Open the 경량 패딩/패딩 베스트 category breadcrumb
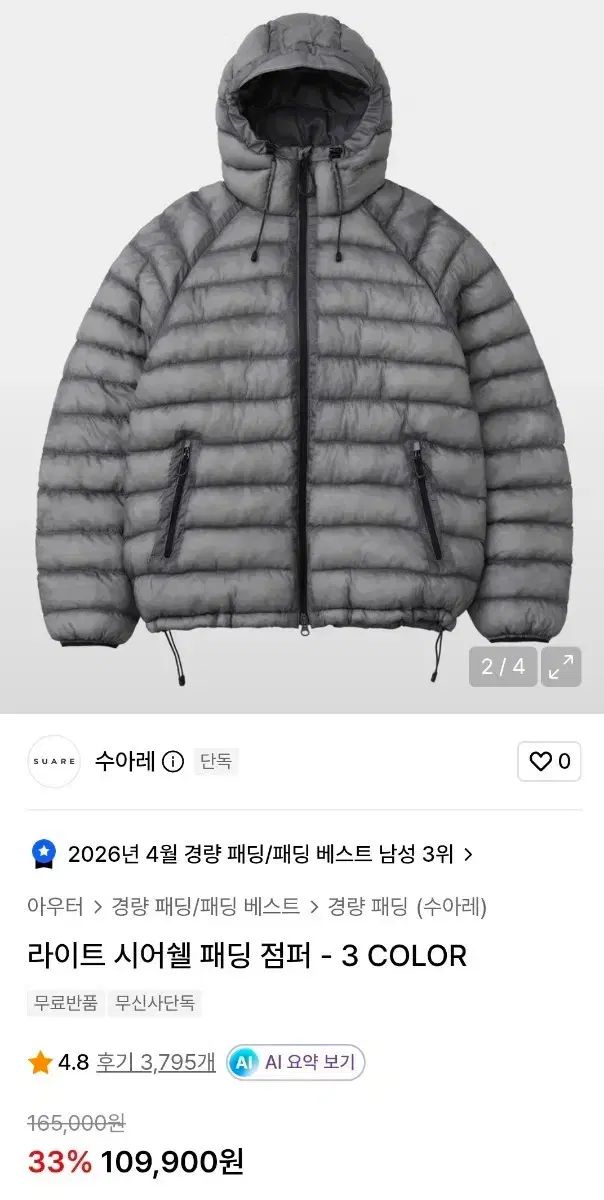604x1200 pixels. [206, 907]
